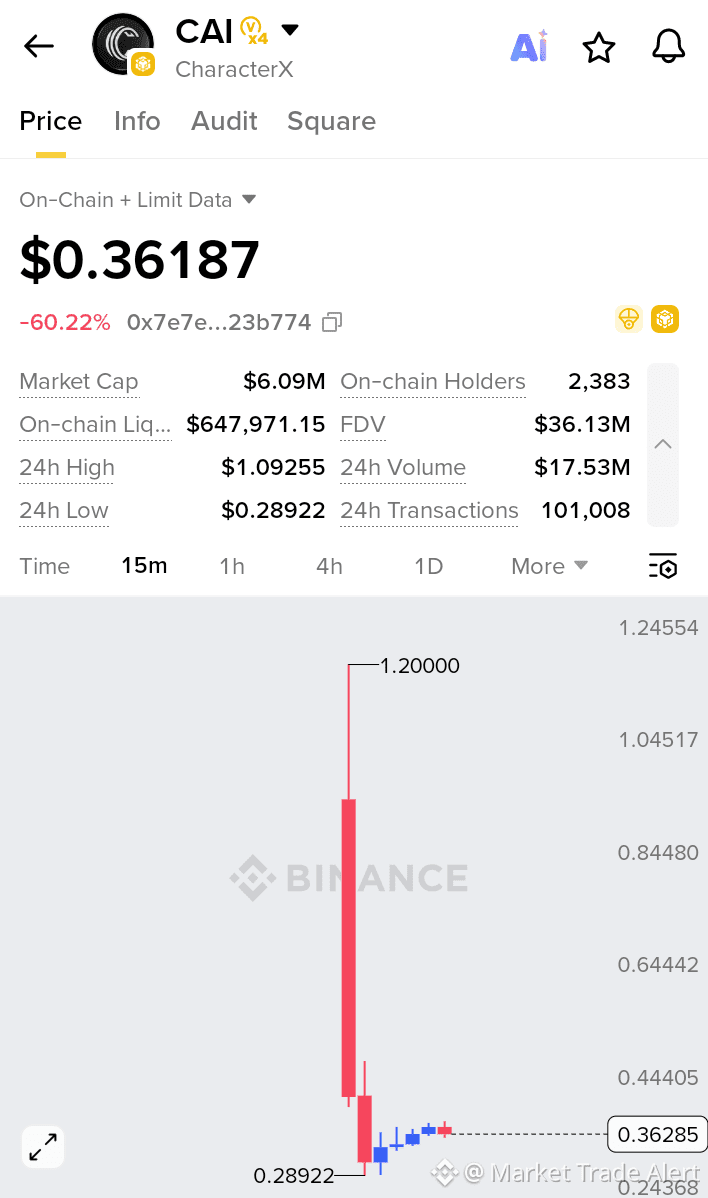Select the 15m chart interval
Image resolution: width=708 pixels, height=1198 pixels.
[144, 566]
